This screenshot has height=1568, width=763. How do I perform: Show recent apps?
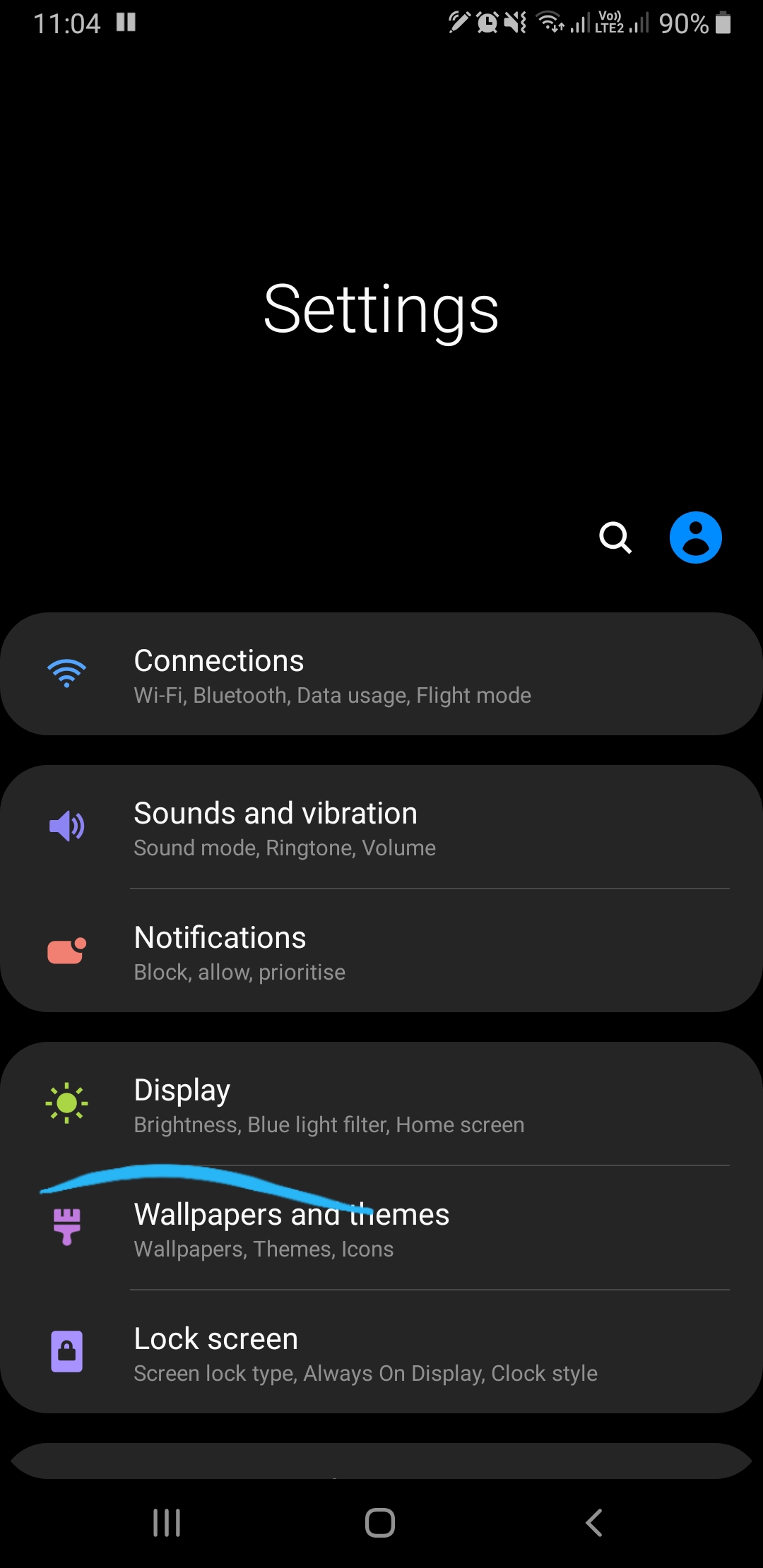[167, 1522]
